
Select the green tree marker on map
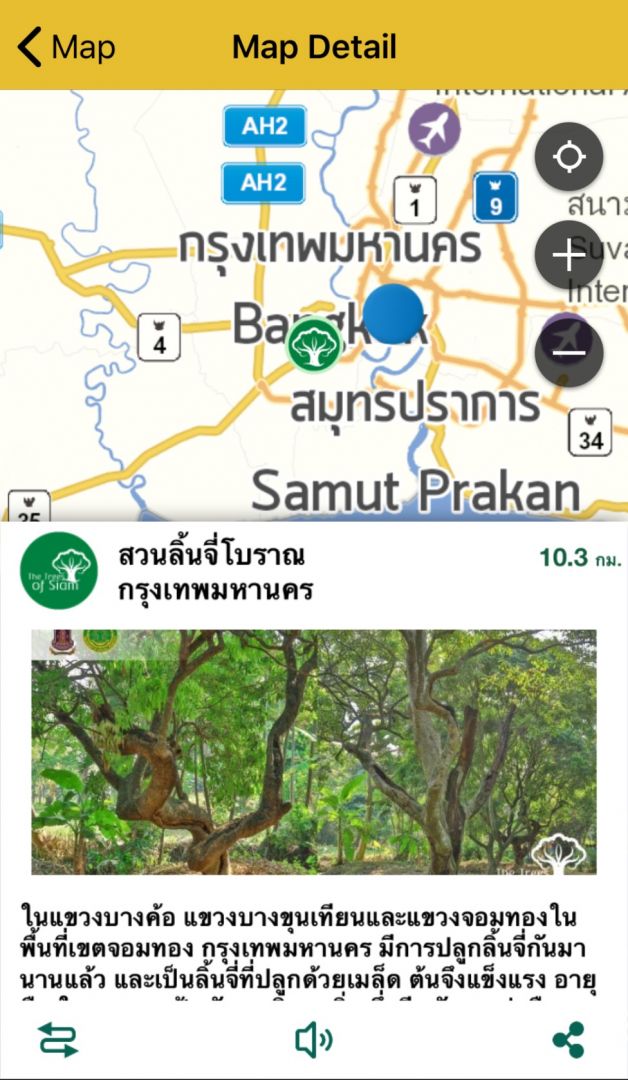tap(314, 345)
